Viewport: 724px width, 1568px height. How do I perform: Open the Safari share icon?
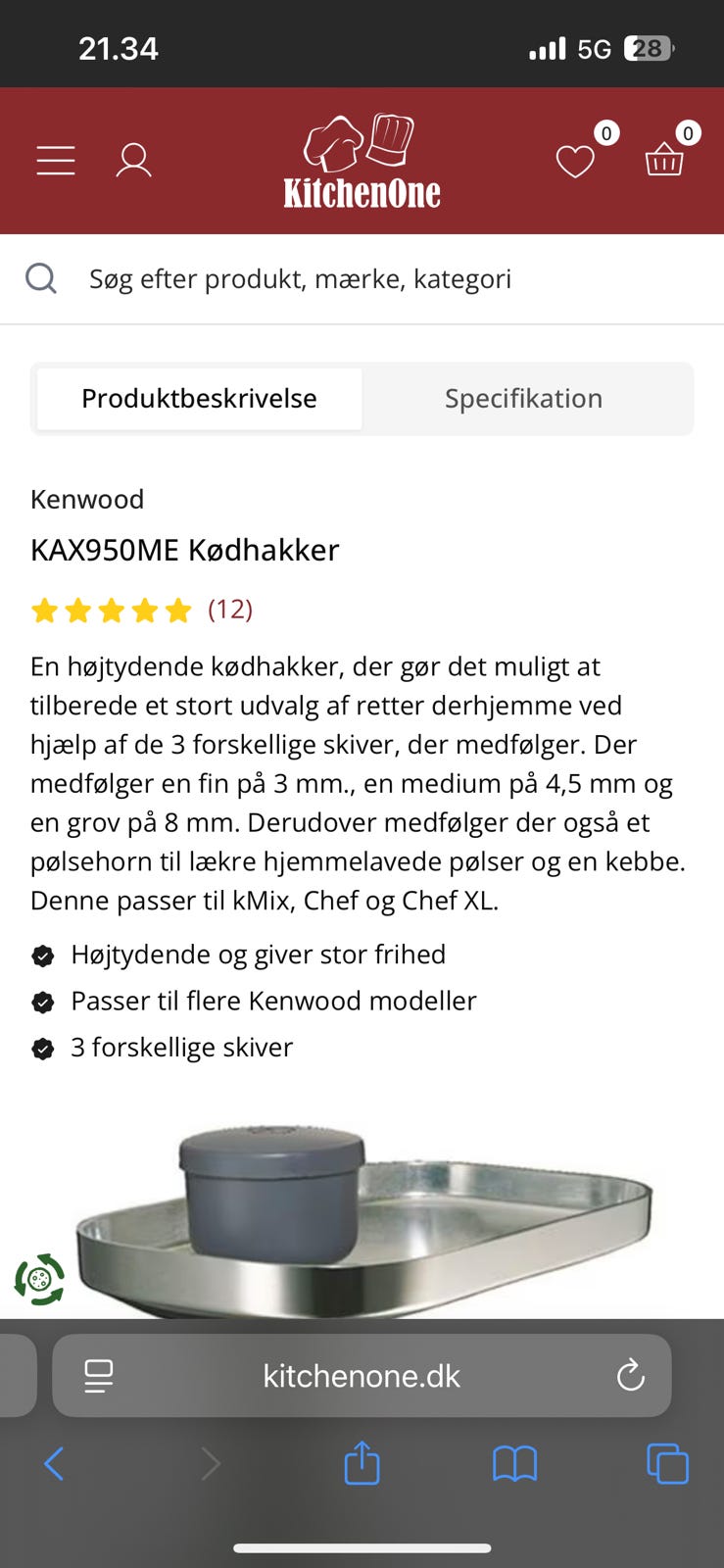pyautogui.click(x=362, y=1464)
